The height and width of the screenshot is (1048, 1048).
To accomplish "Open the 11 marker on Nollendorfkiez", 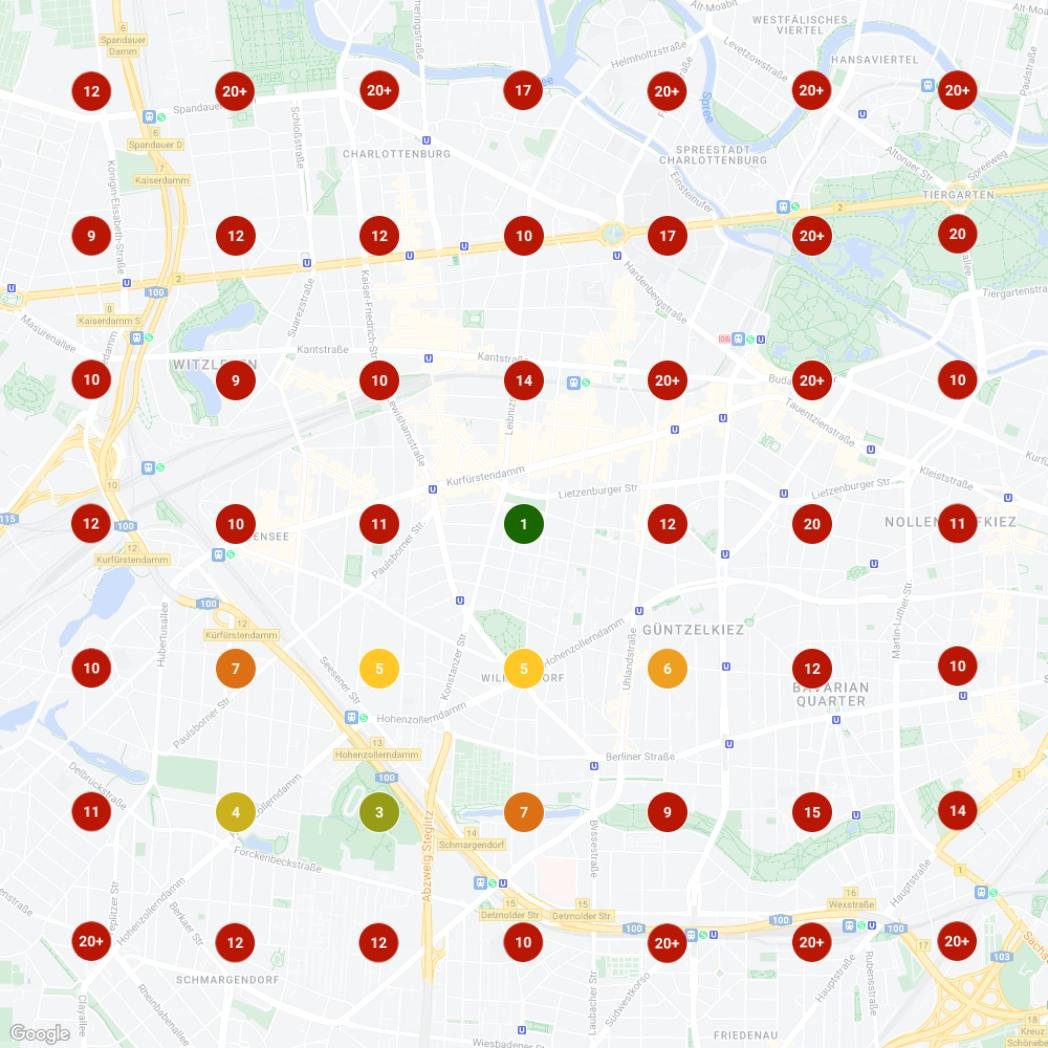I will (x=957, y=523).
